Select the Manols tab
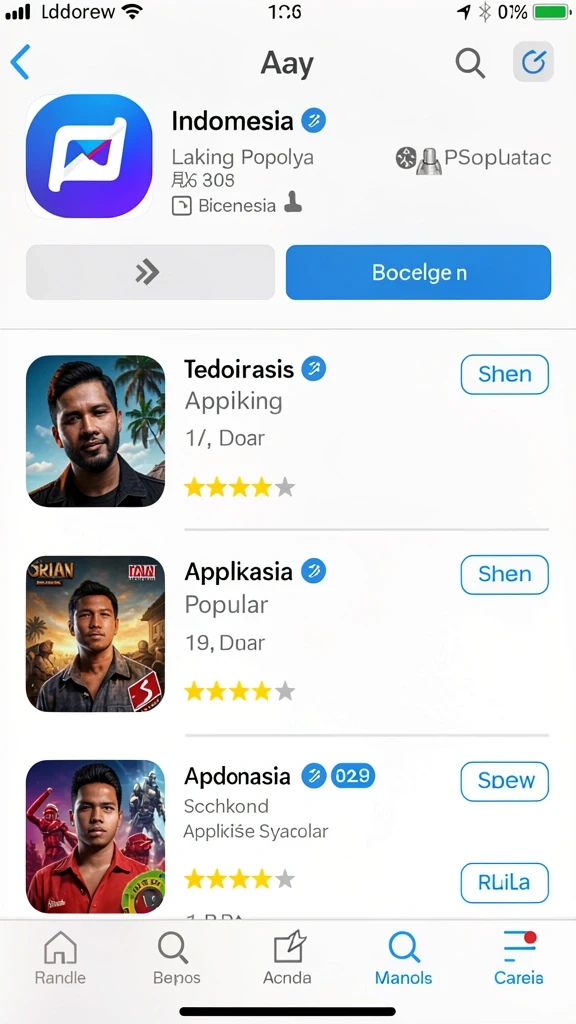Screen dimensions: 576x1024 point(404,959)
